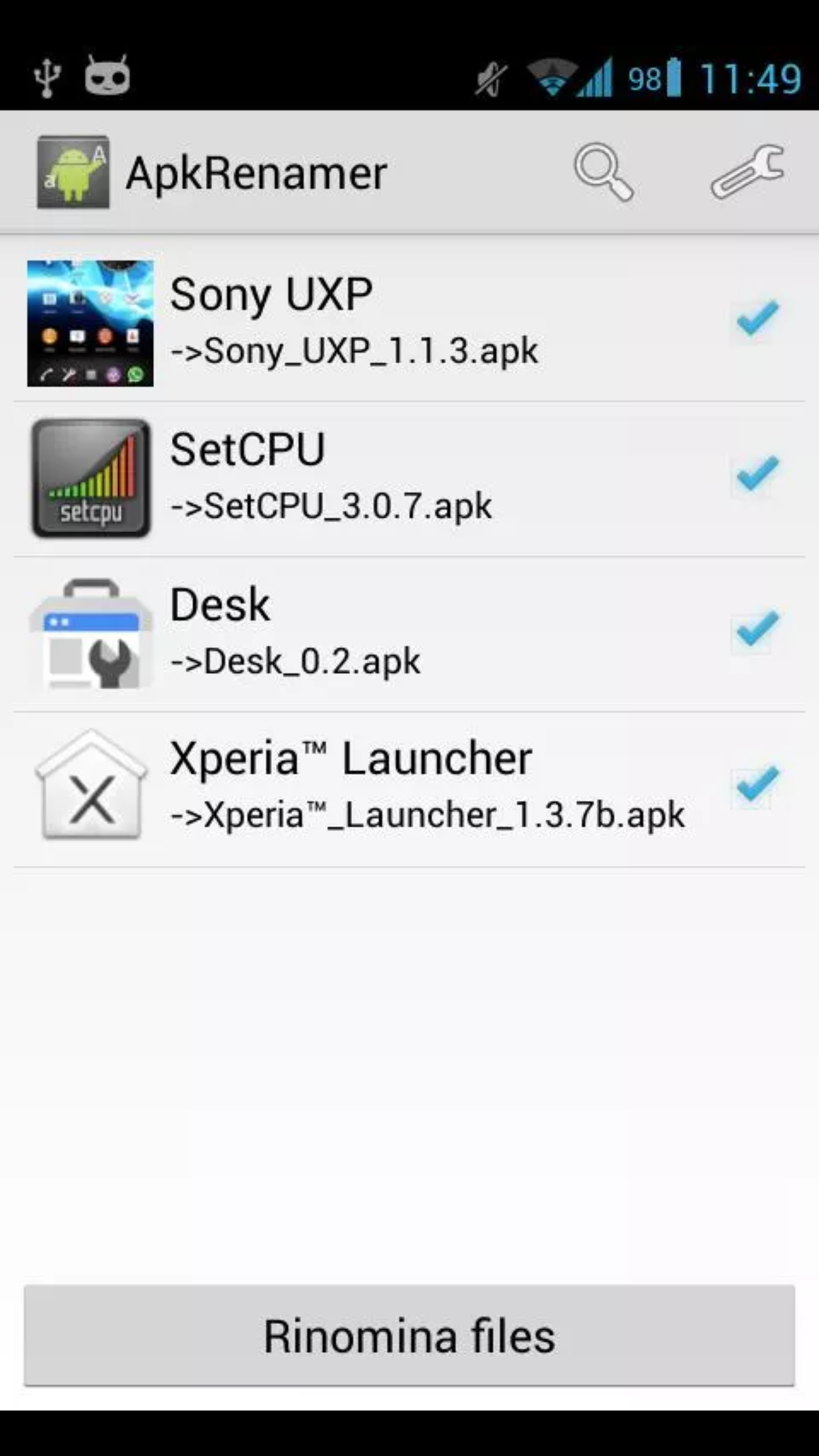The width and height of the screenshot is (819, 1456).
Task: Open the search magnifier icon
Action: pyautogui.click(x=603, y=172)
